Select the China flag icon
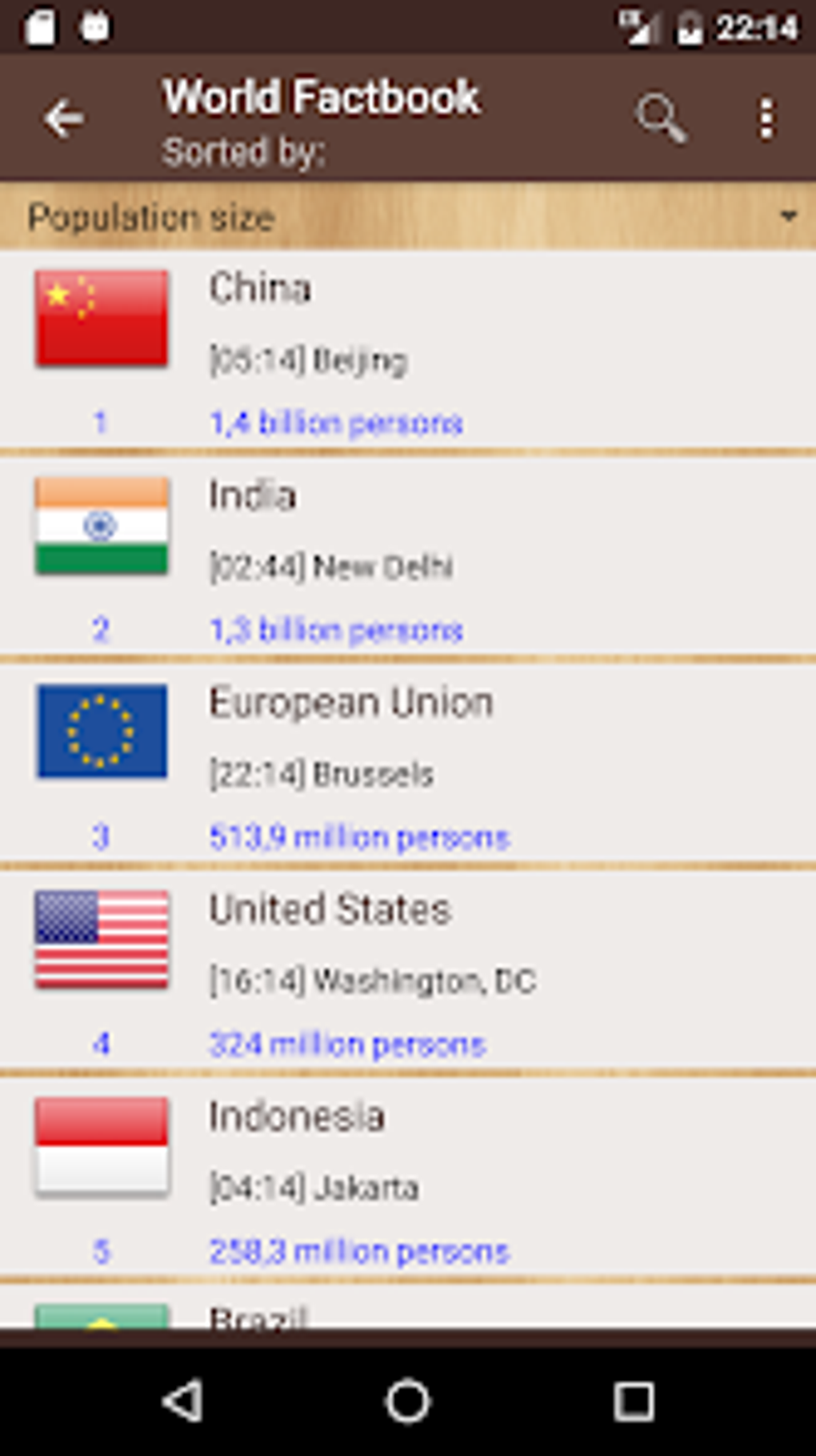This screenshot has height=1456, width=816. pos(101,319)
